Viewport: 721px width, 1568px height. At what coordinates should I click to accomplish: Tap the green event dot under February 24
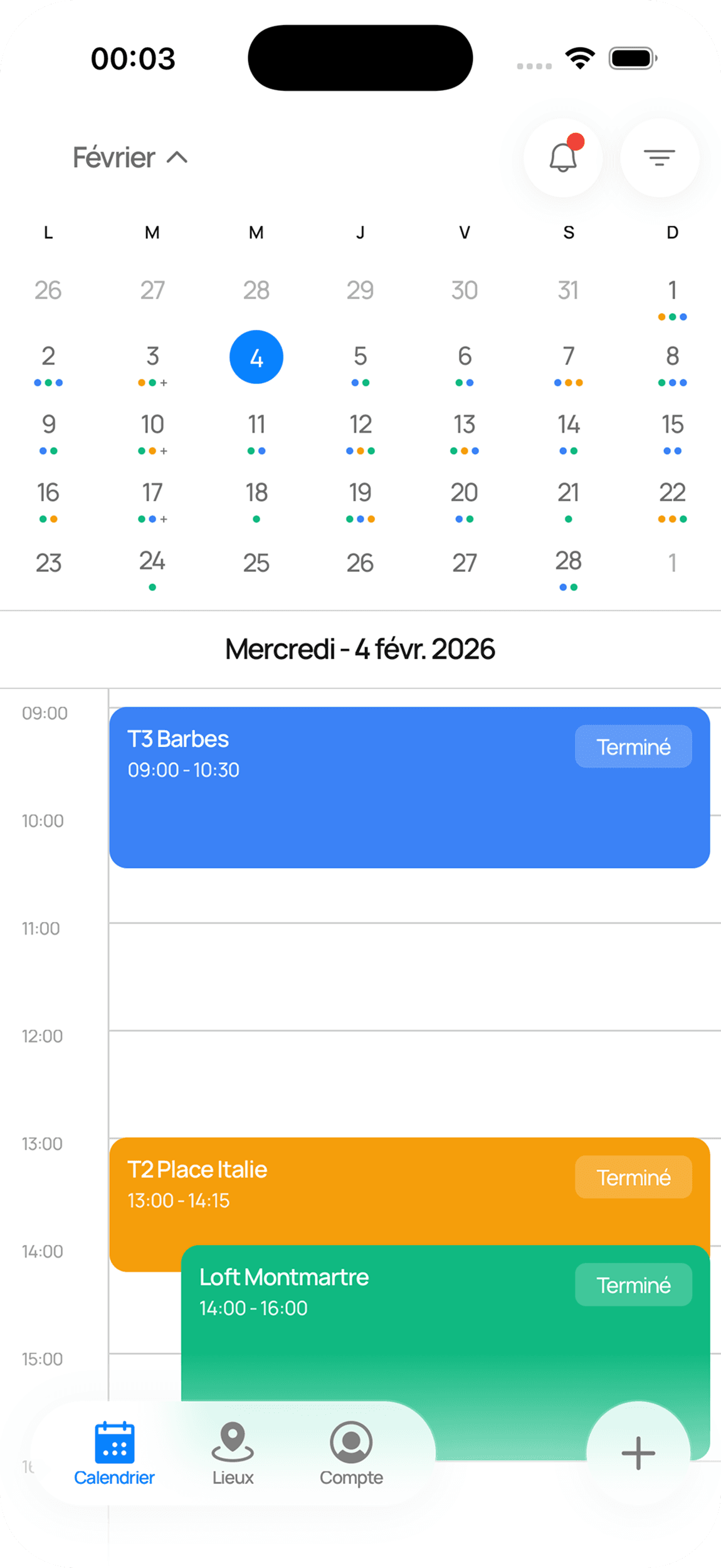tap(151, 586)
